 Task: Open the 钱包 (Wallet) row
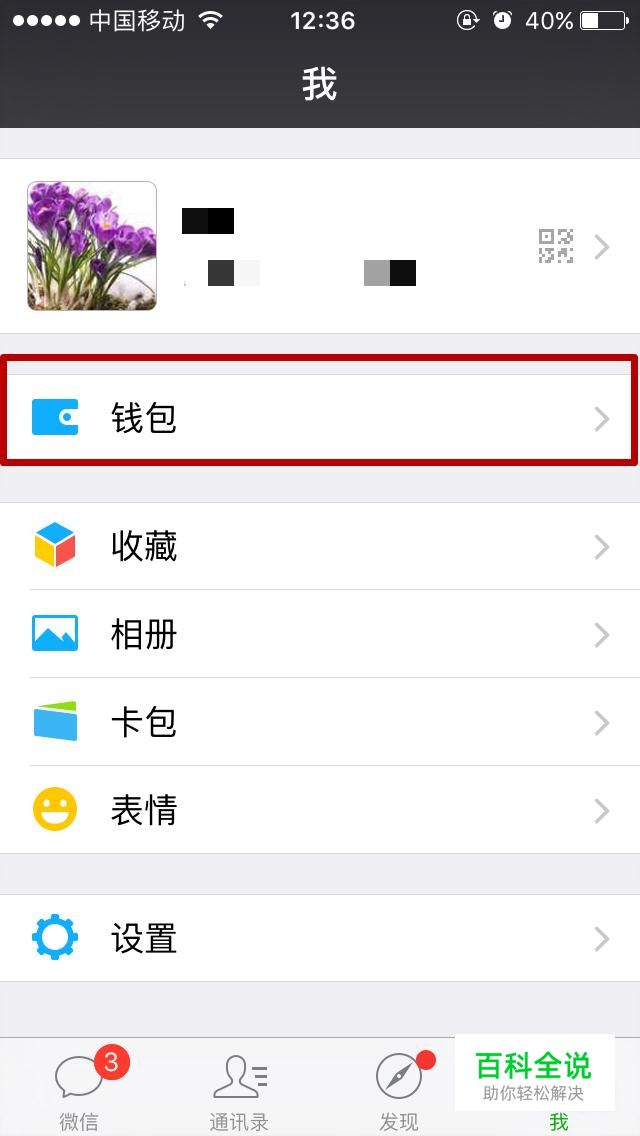click(320, 418)
